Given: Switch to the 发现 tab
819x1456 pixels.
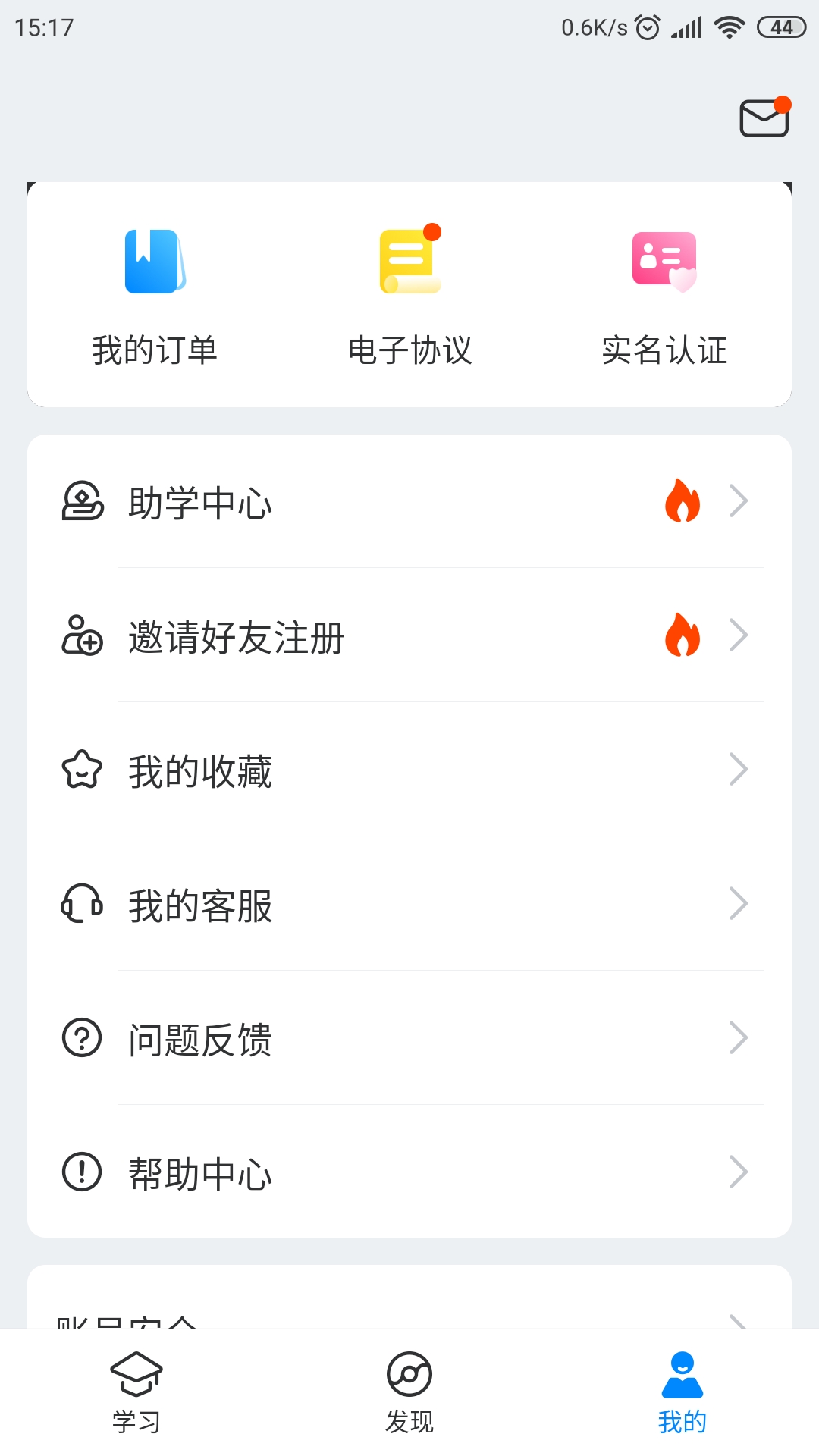Looking at the screenshot, I should tap(409, 1395).
